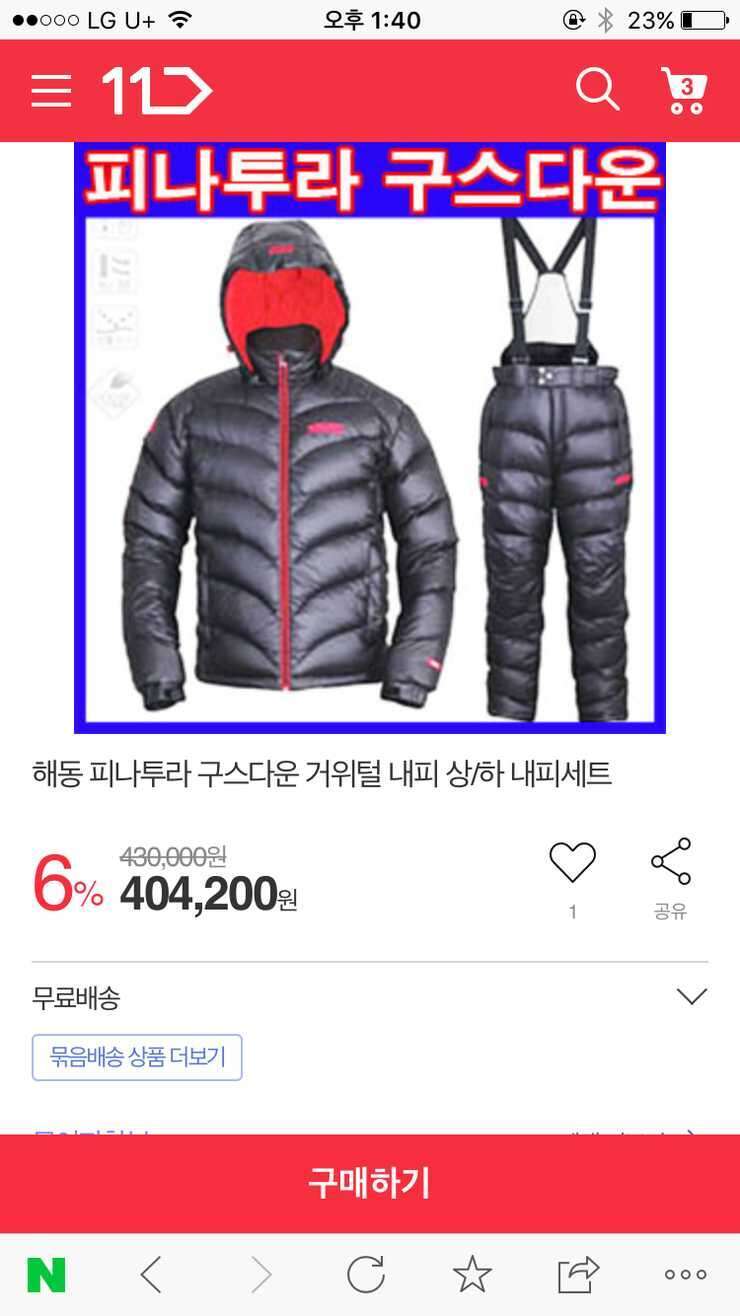Tap the 구매하기 purchase button

(x=370, y=1182)
